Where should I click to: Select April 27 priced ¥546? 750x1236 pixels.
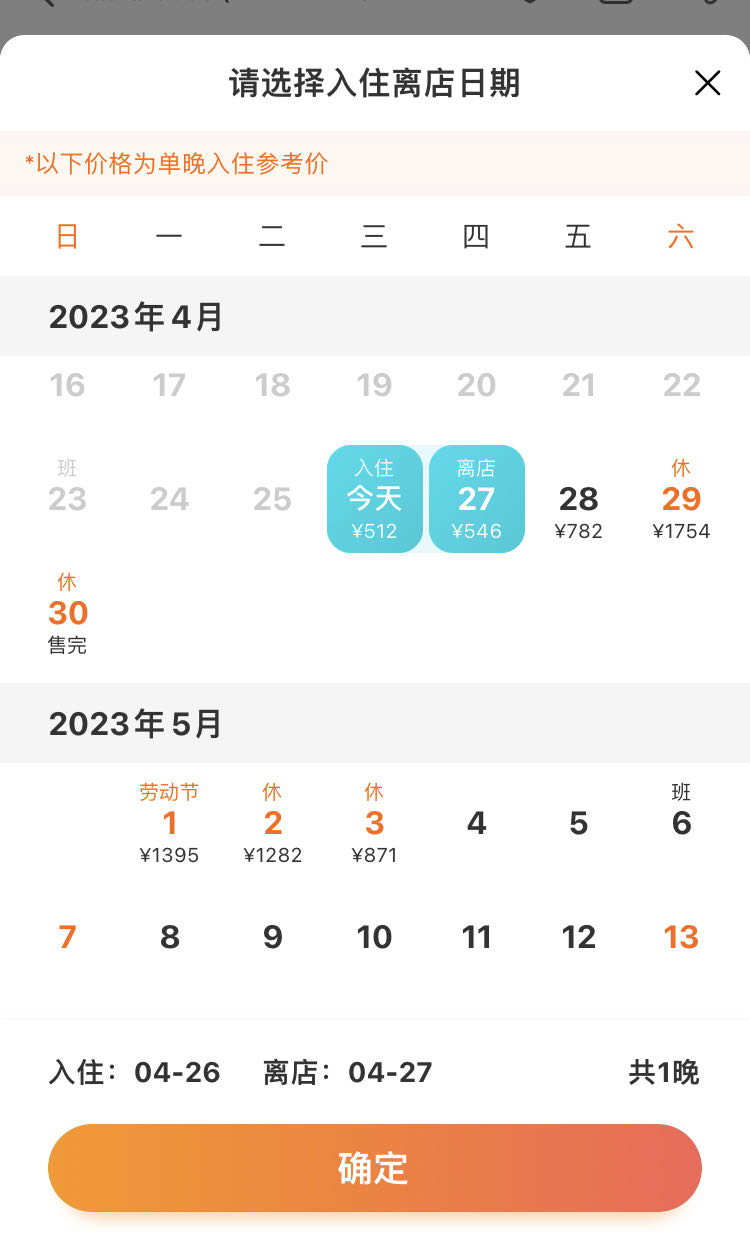pos(477,499)
